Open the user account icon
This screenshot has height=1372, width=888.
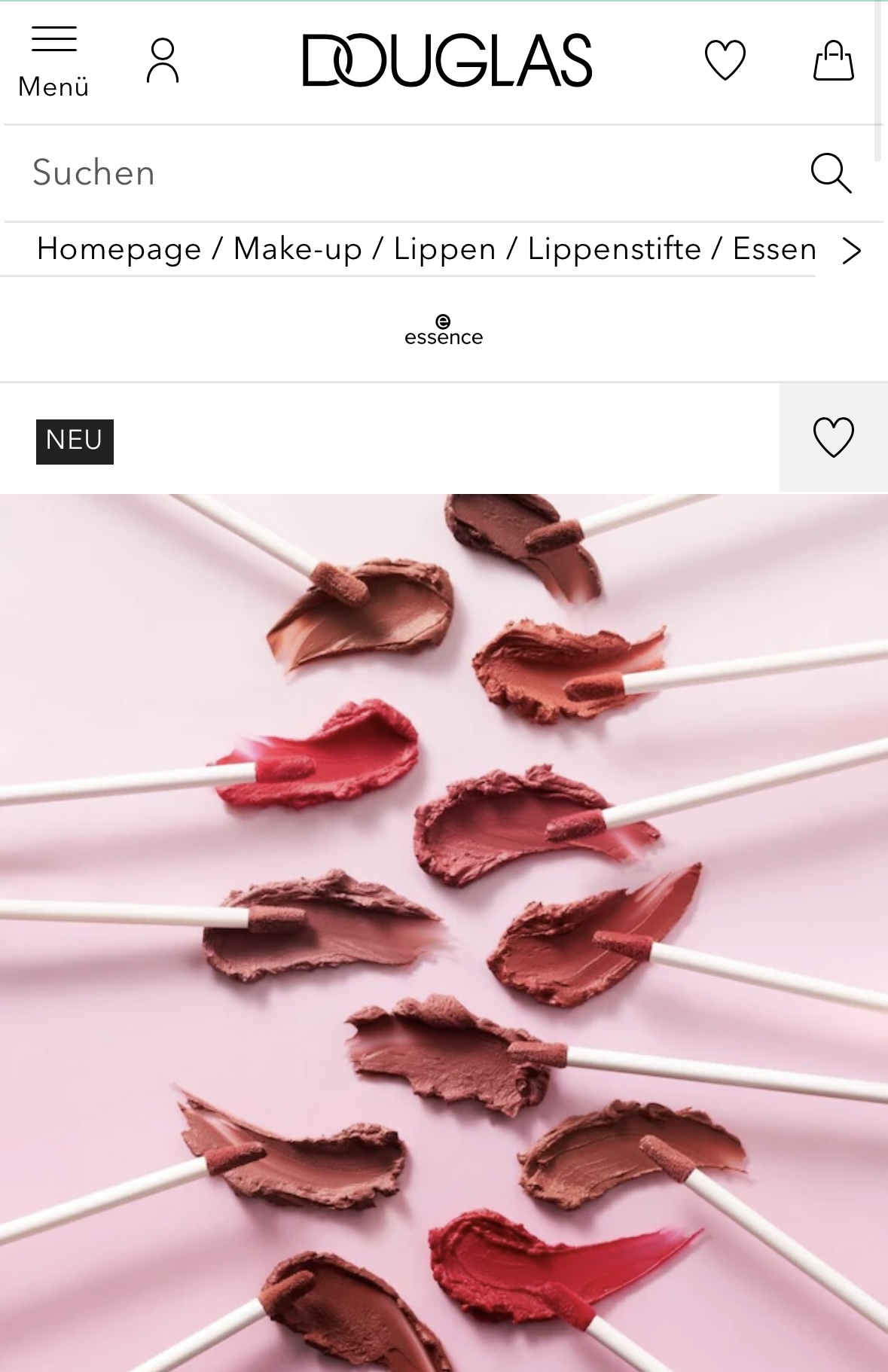(163, 61)
